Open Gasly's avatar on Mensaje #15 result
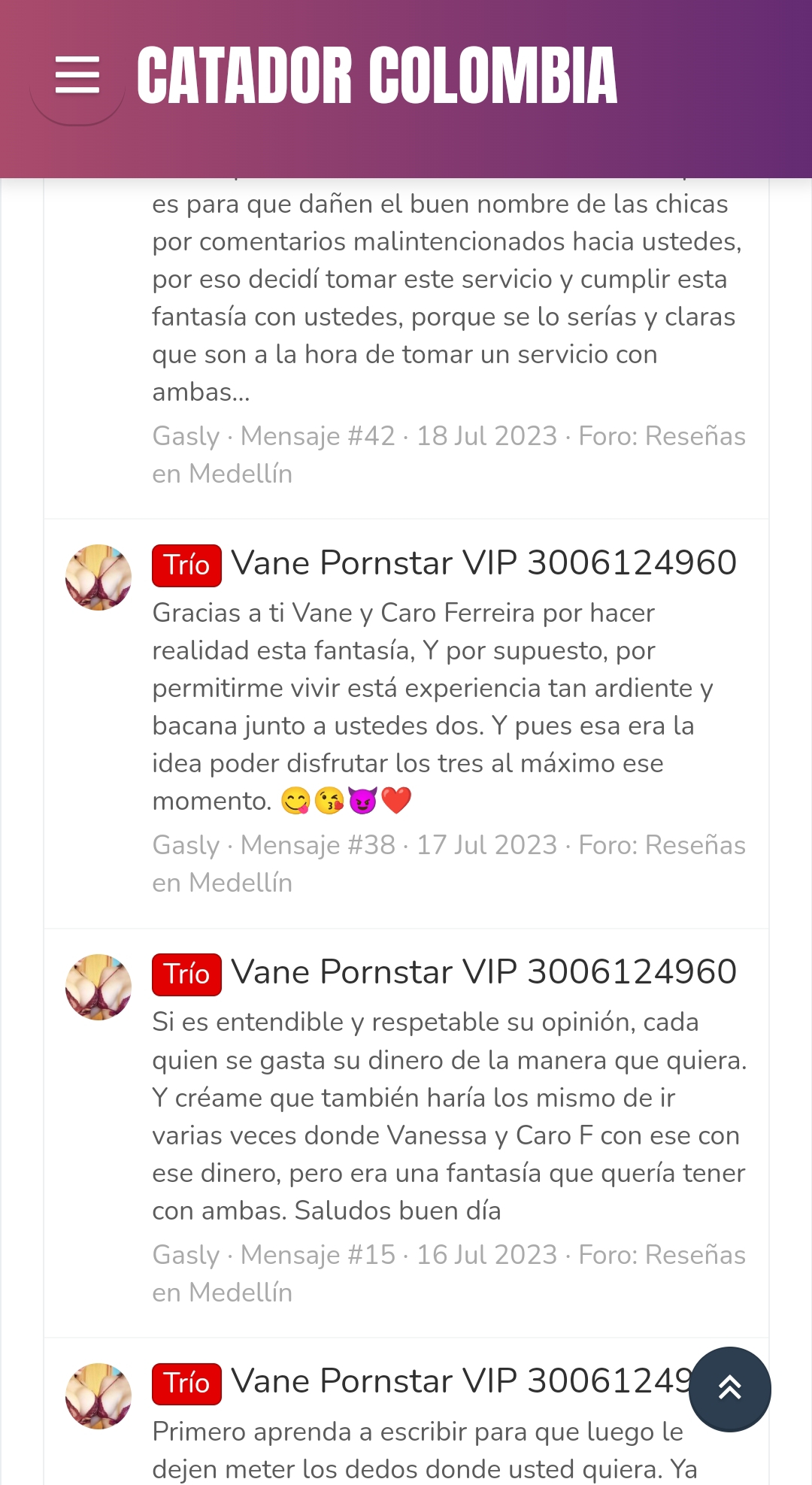The height and width of the screenshot is (1485, 812). 98,986
